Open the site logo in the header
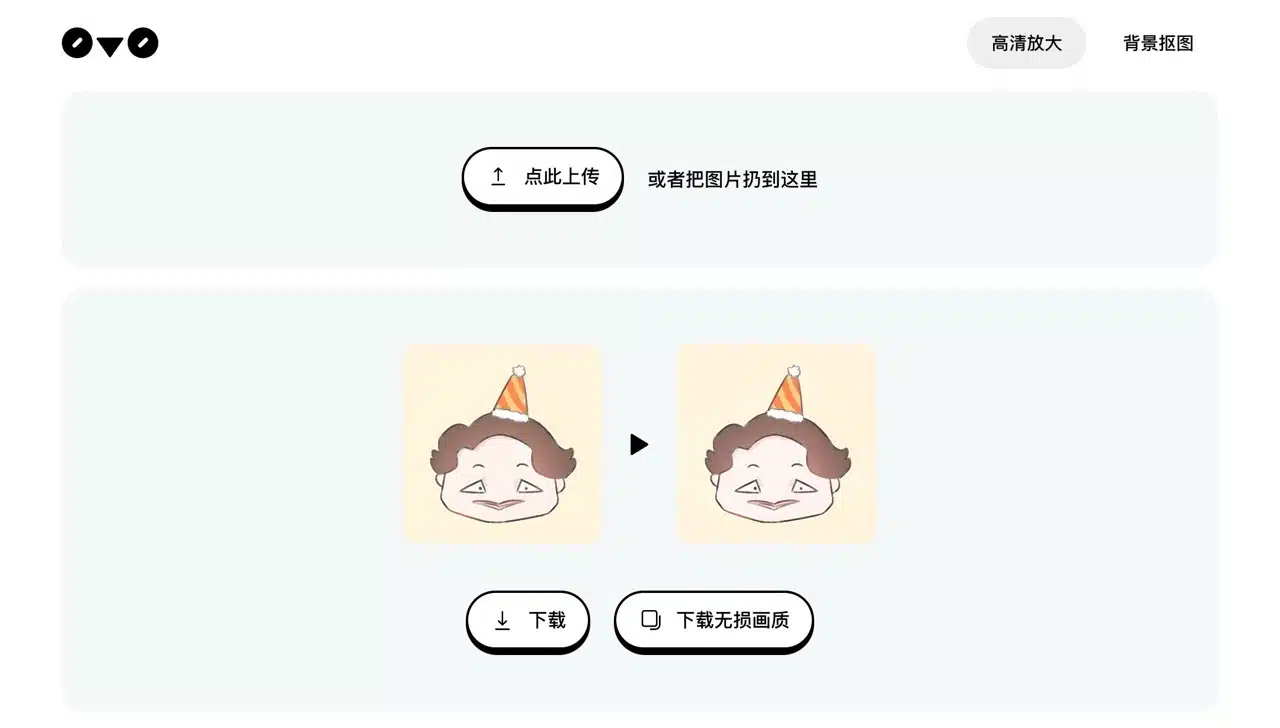Viewport: 1280px width, 728px height. (x=110, y=43)
